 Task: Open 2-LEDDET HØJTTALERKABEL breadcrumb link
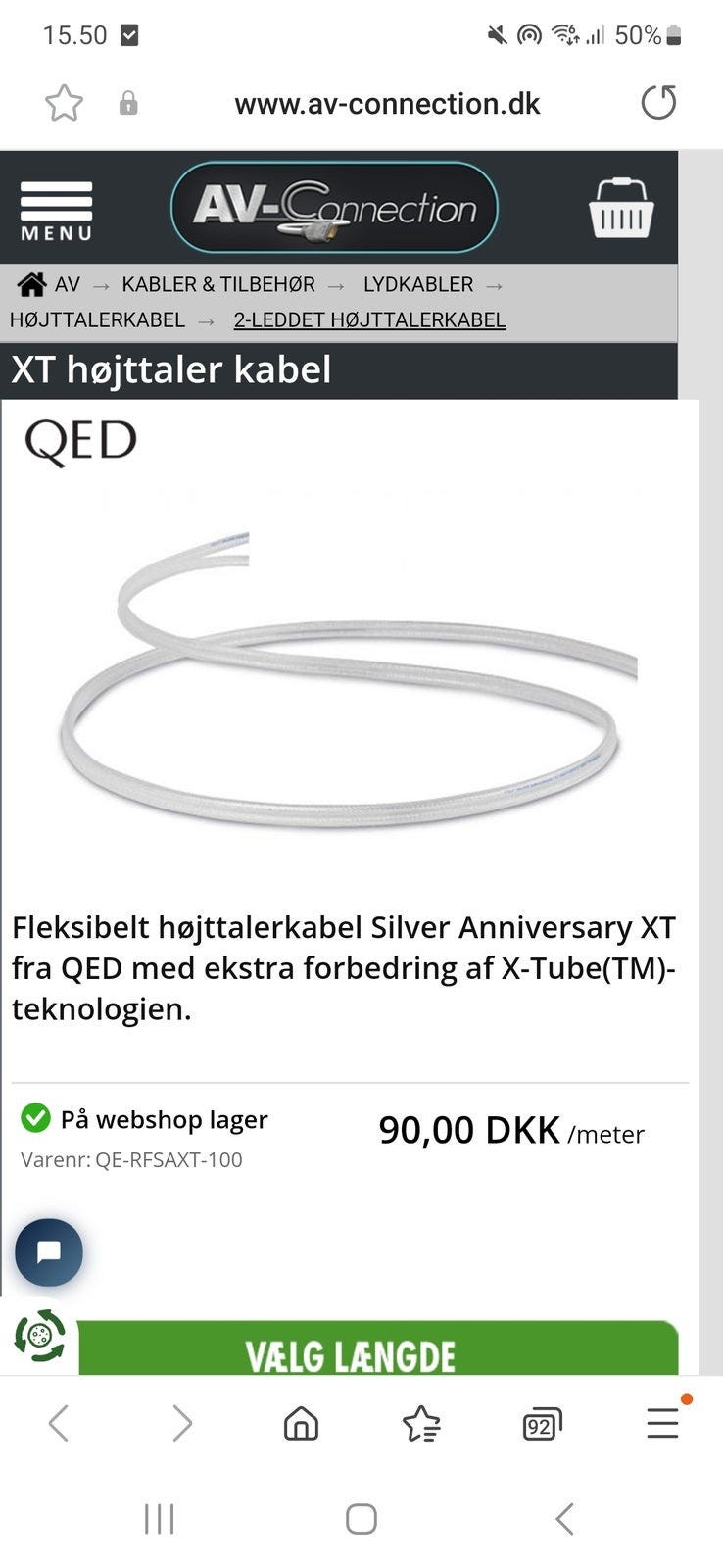pyautogui.click(x=369, y=319)
